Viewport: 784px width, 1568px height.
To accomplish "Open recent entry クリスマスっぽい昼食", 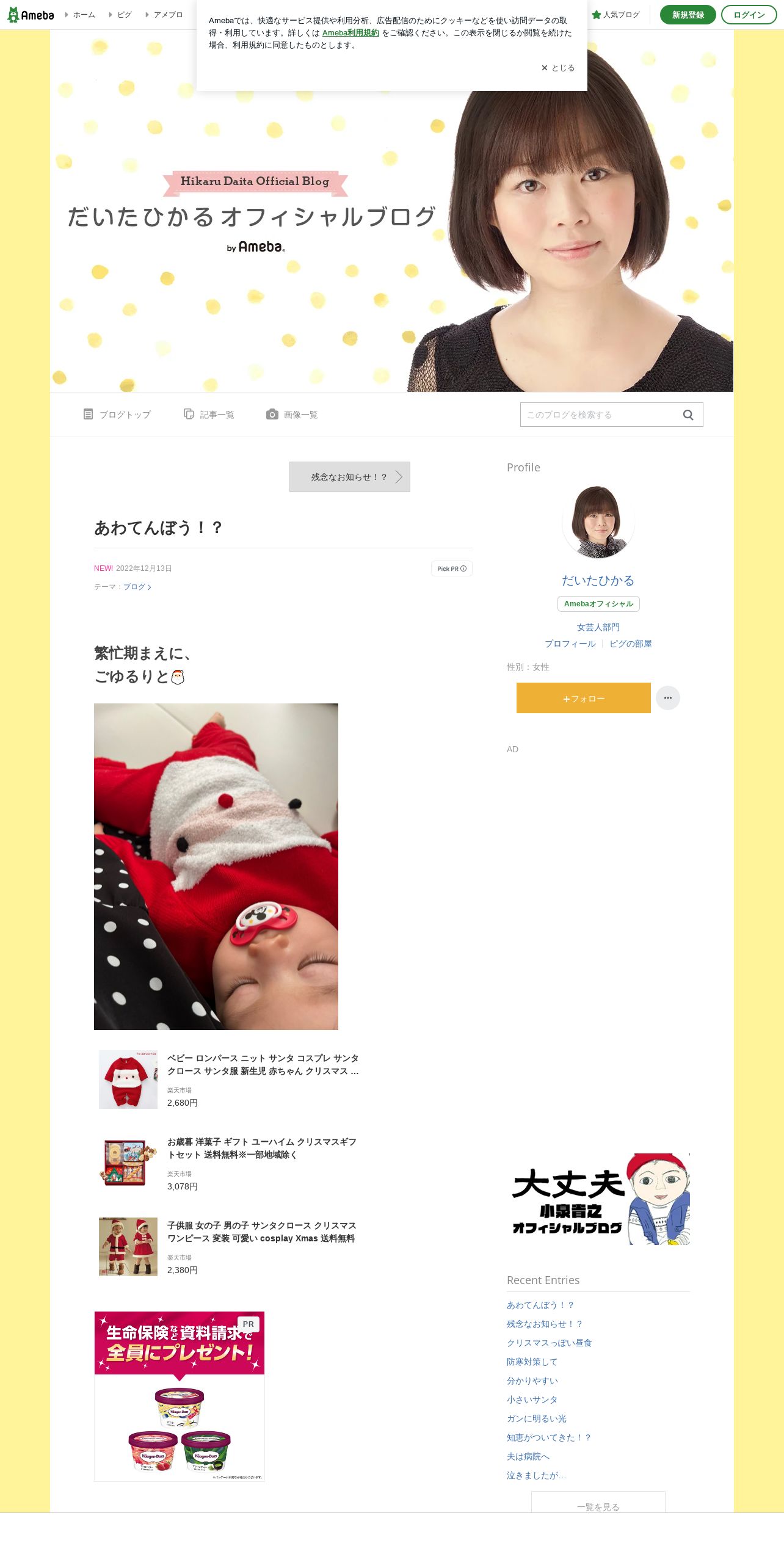I will [x=549, y=1343].
